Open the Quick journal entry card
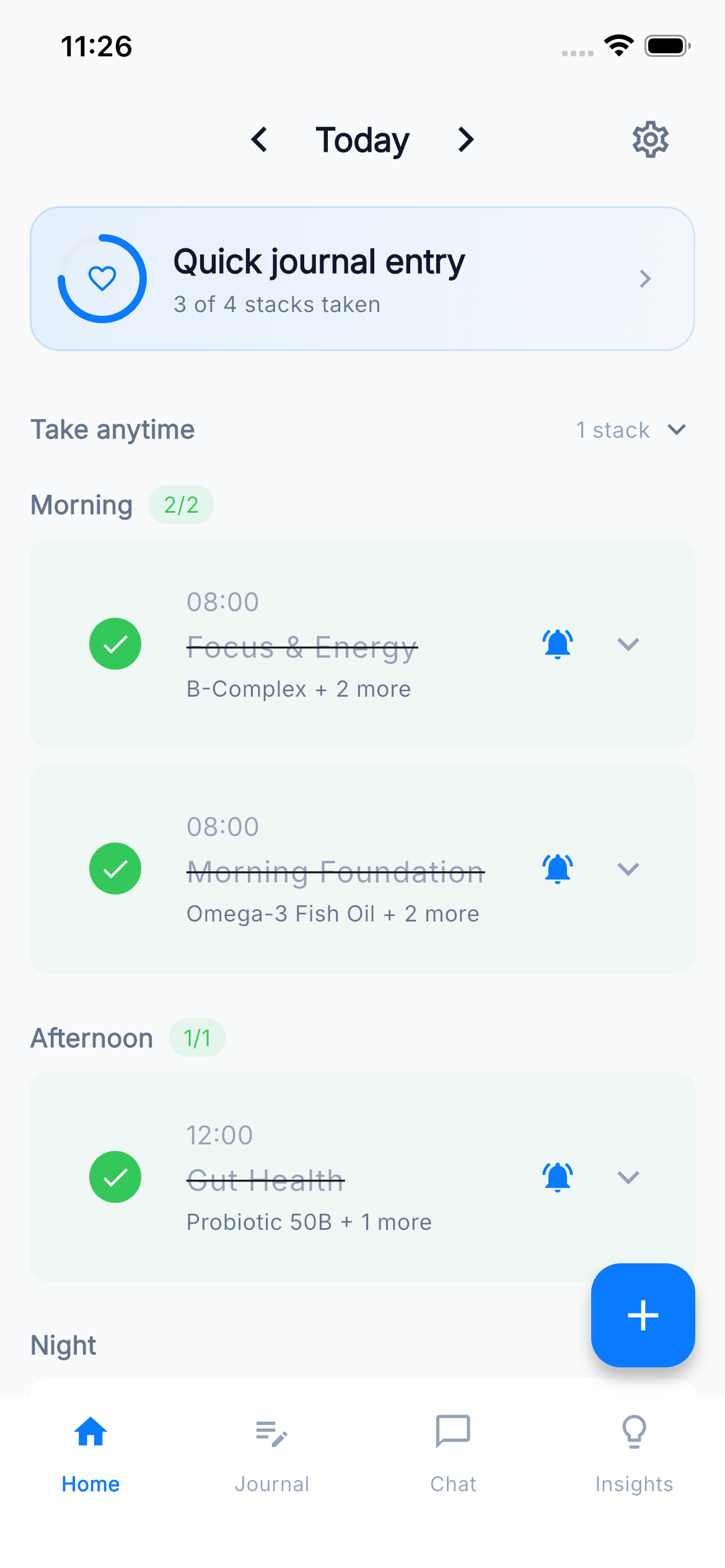The image size is (725, 1568). coord(362,279)
